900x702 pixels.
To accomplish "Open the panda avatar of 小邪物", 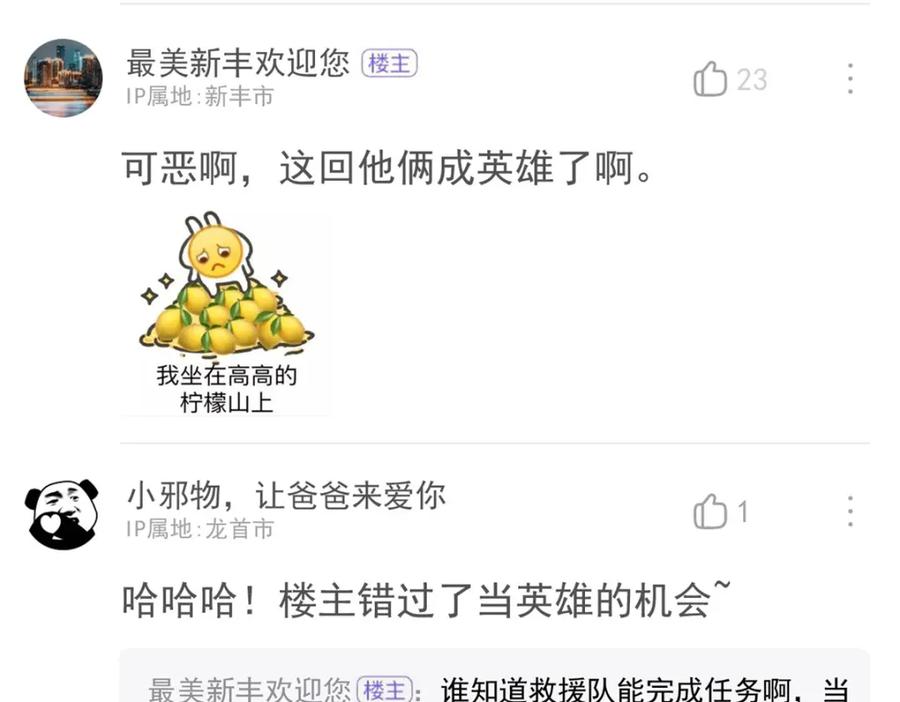I will pyautogui.click(x=62, y=514).
